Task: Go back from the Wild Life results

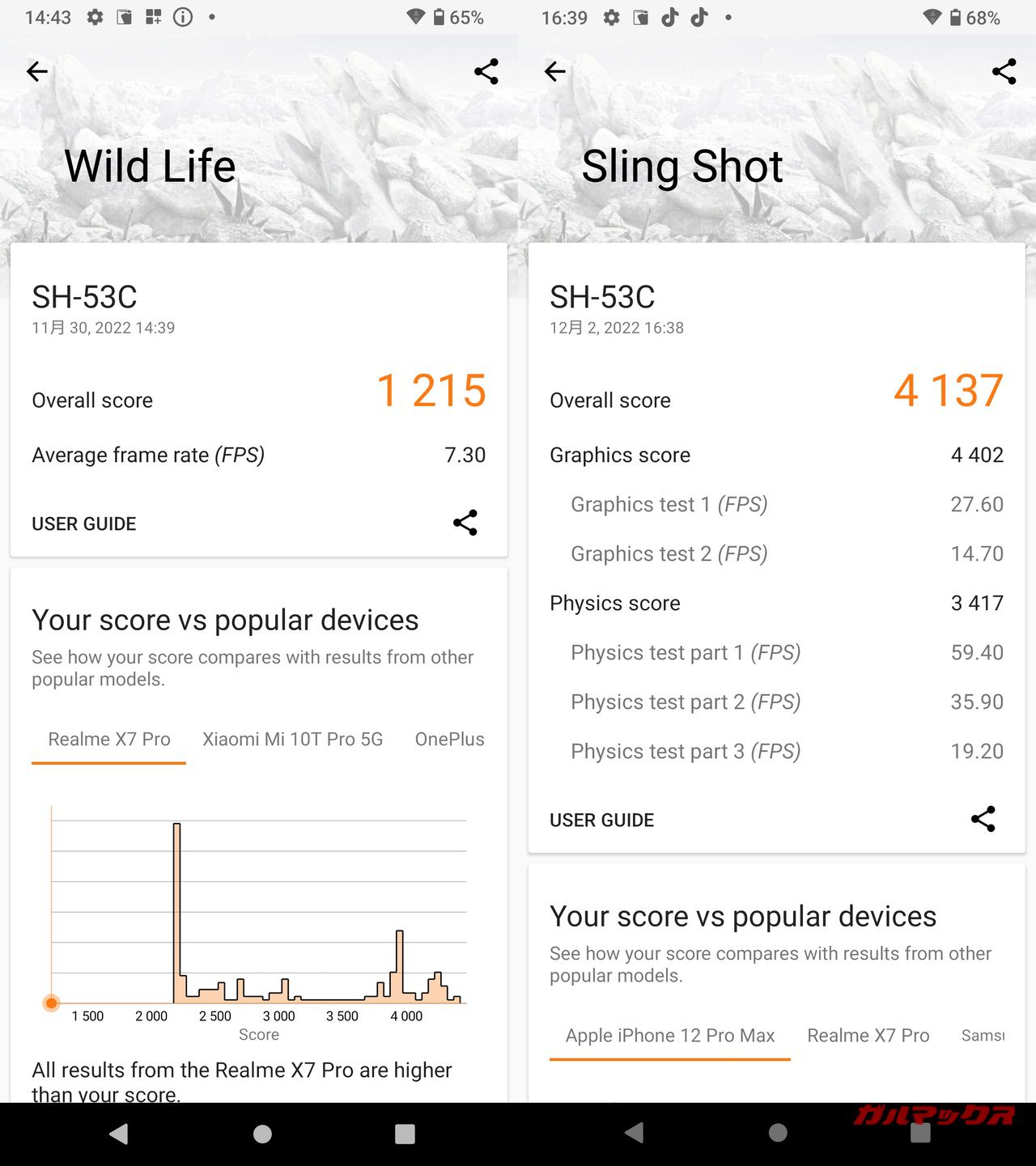Action: click(37, 72)
